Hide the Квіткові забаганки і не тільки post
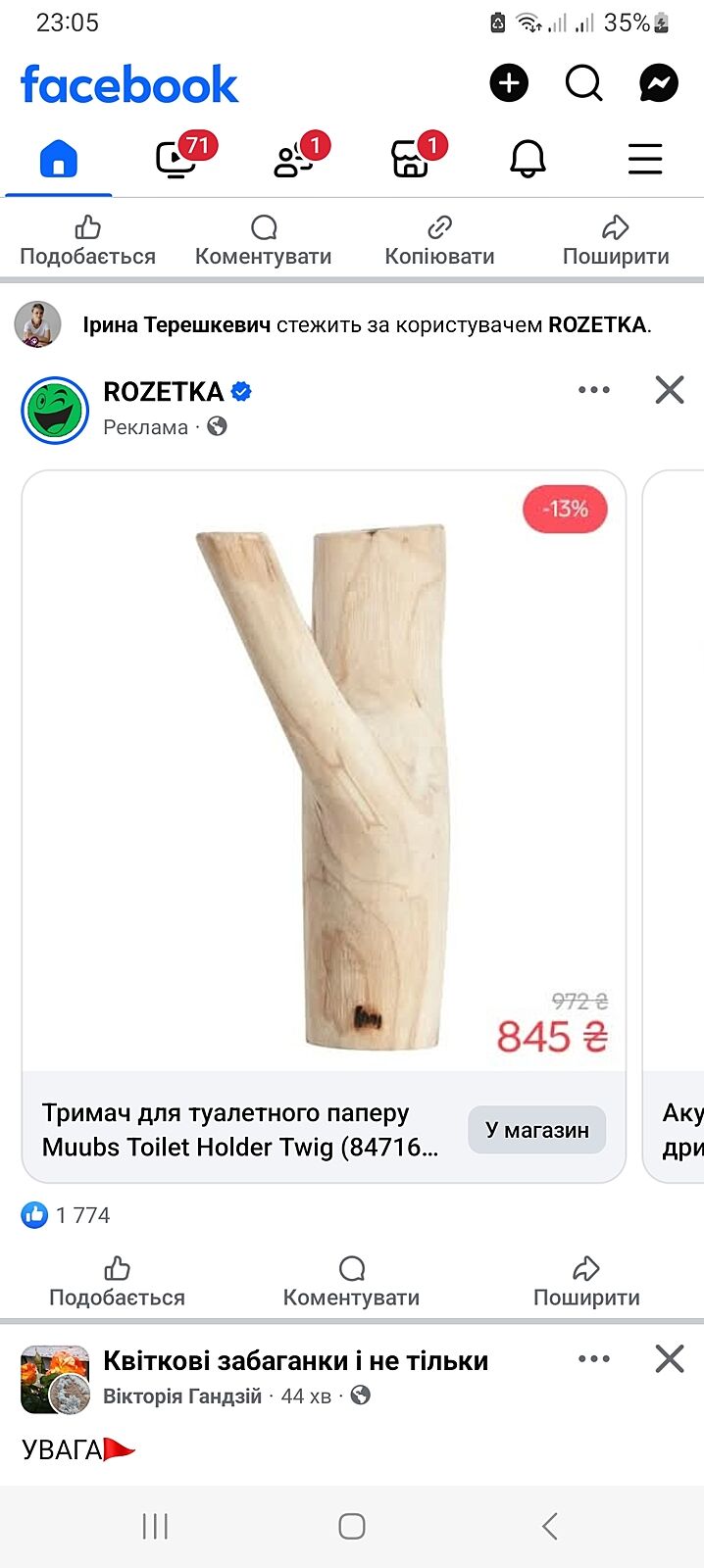Screen dimensions: 704x1568 [x=670, y=1358]
